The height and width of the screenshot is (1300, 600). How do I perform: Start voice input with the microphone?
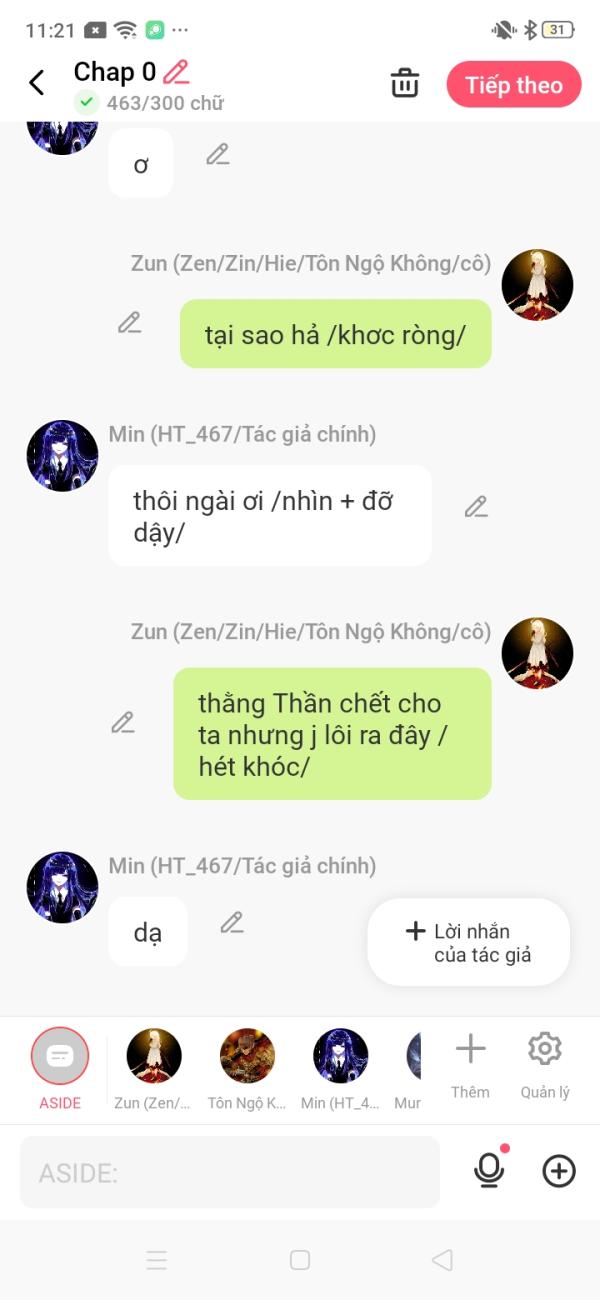tap(489, 1170)
